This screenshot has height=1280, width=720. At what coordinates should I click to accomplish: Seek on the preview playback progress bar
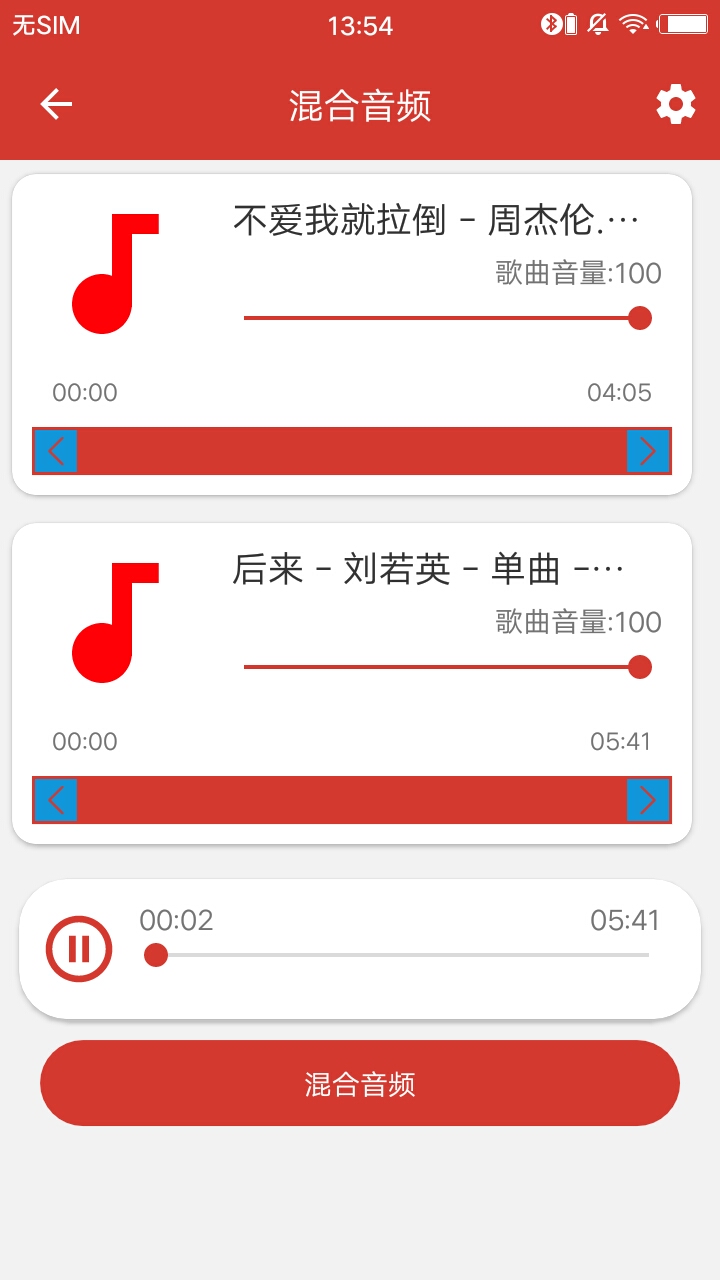tap(400, 955)
